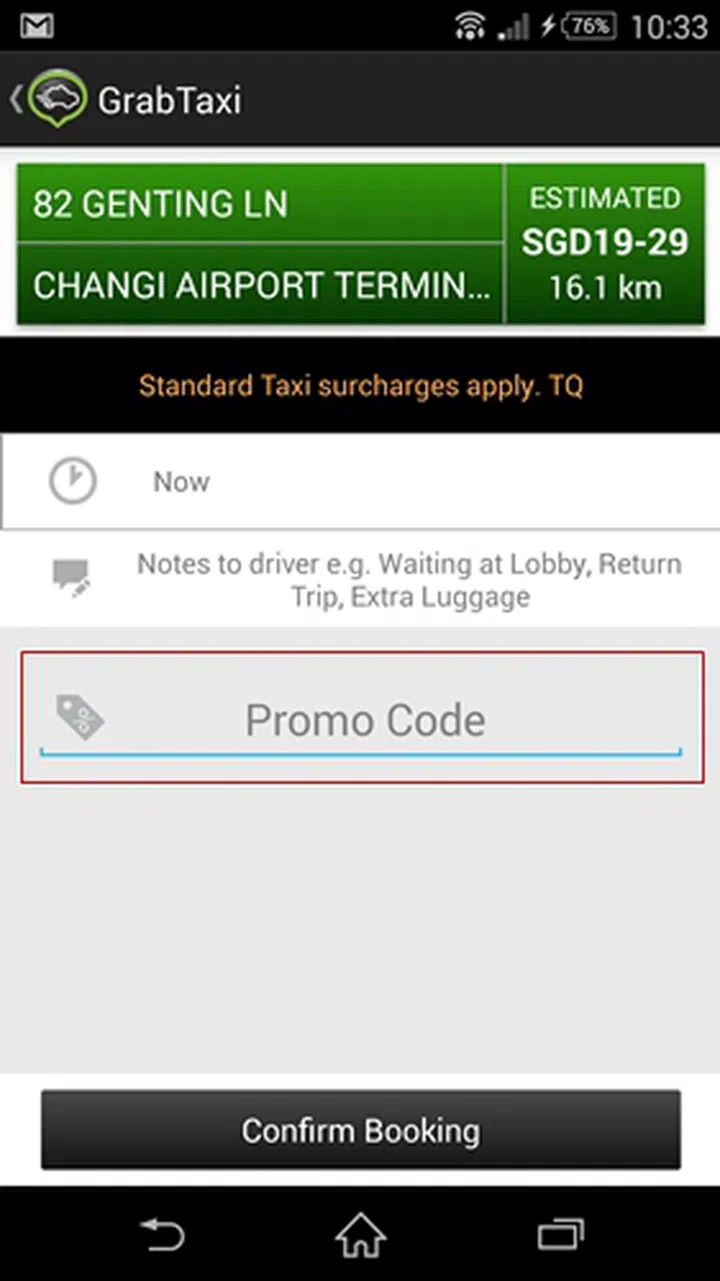Tap the clock icon beside Now

coord(70,480)
